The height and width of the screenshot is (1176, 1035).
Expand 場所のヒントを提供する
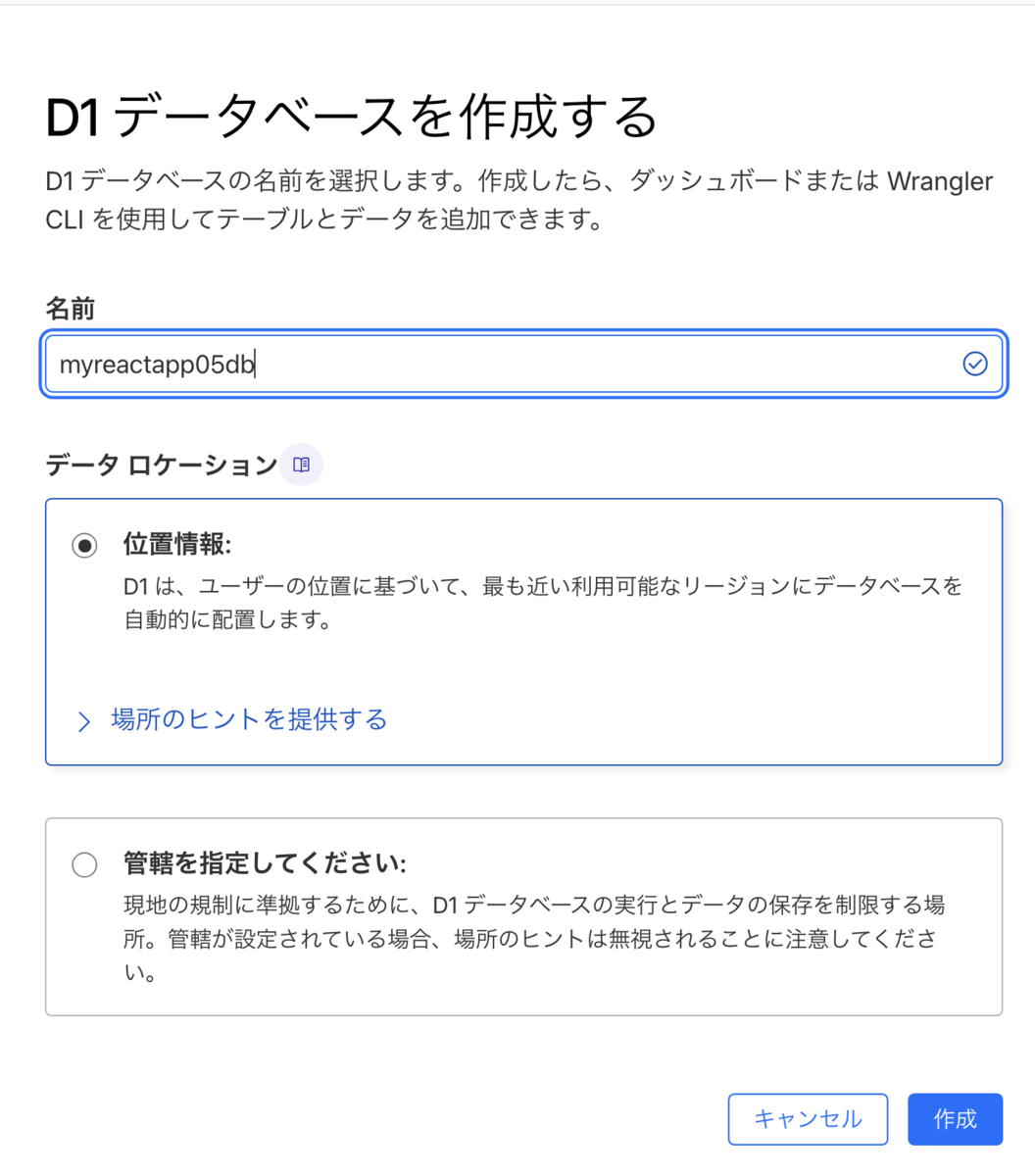point(232,720)
